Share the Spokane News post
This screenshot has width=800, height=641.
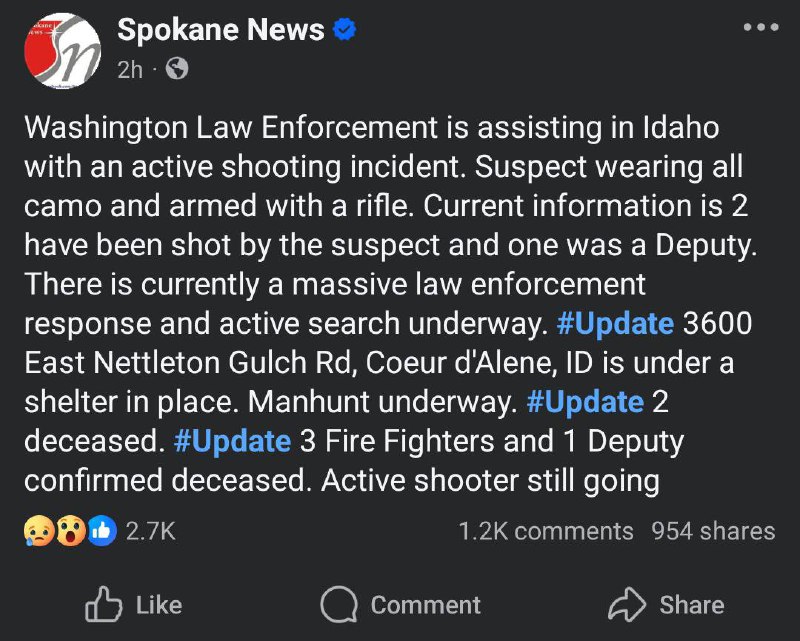[665, 604]
